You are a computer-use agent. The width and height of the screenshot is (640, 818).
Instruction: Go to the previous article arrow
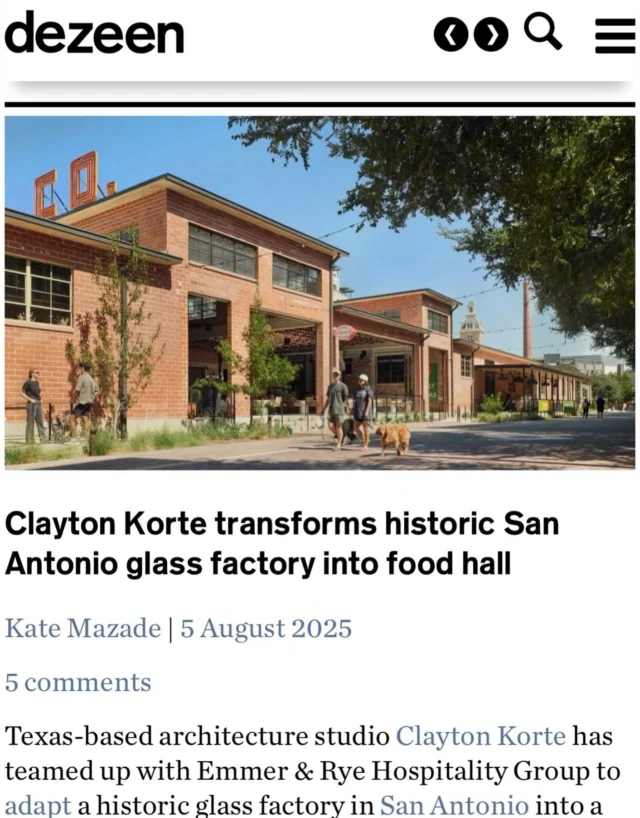pyautogui.click(x=452, y=35)
